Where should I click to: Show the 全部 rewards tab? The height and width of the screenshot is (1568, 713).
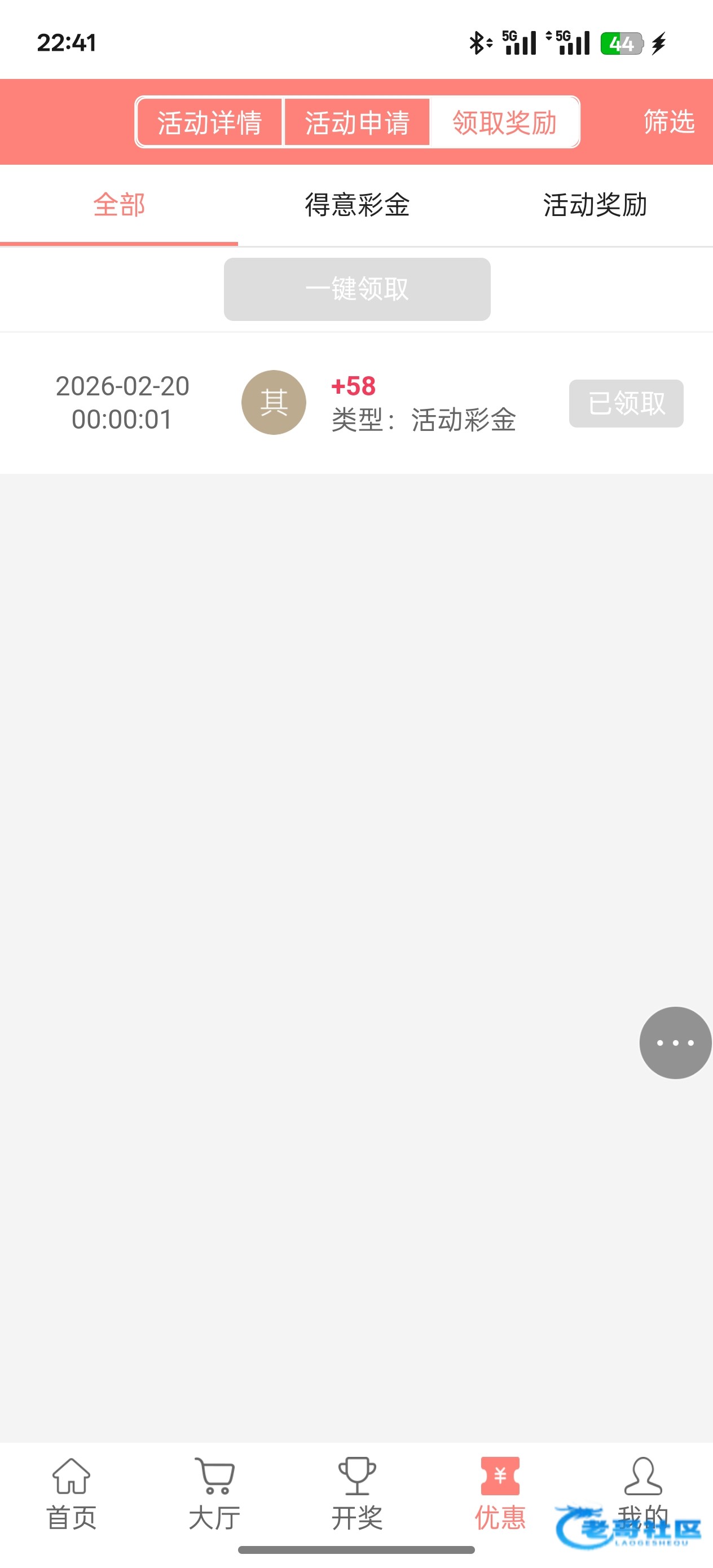(x=118, y=205)
